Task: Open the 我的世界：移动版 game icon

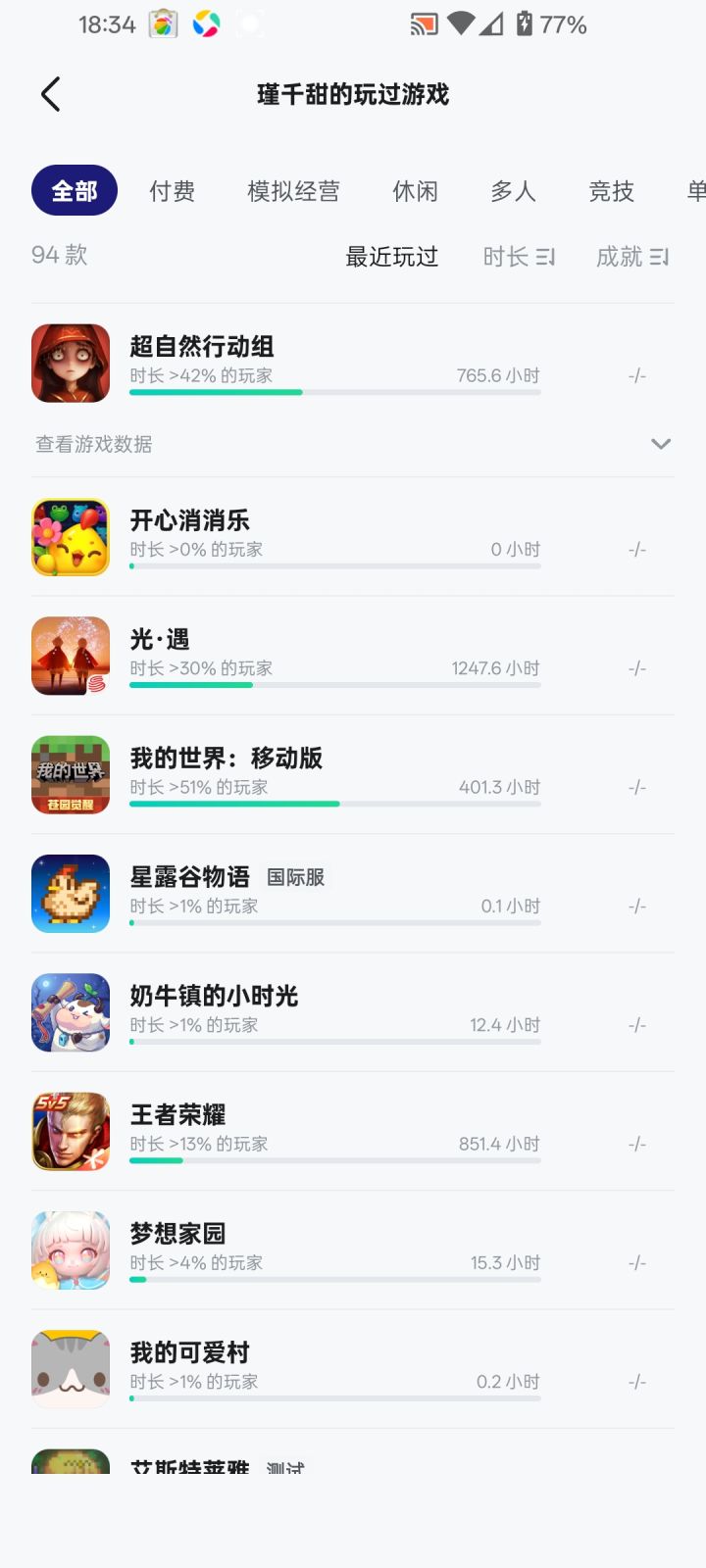Action: pos(70,775)
